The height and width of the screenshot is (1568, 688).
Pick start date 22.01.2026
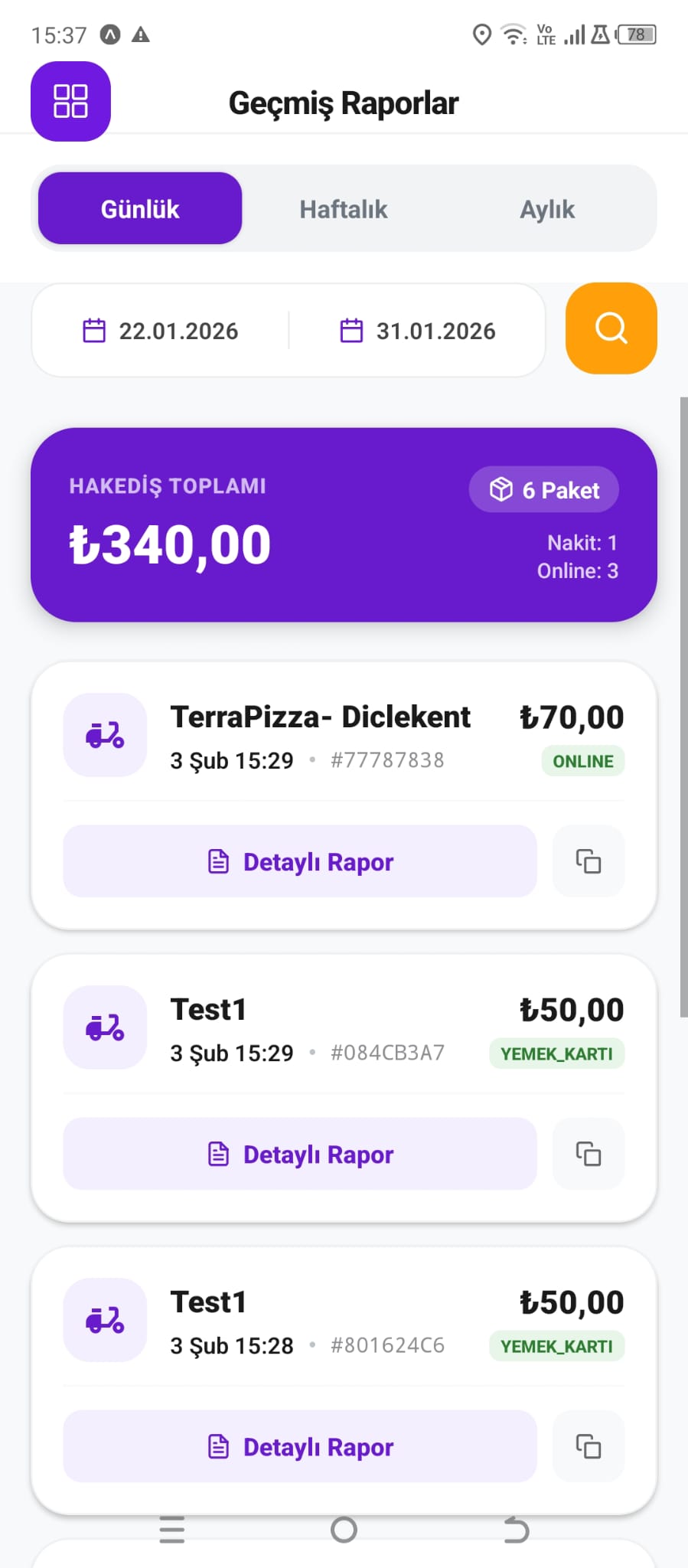click(x=161, y=331)
